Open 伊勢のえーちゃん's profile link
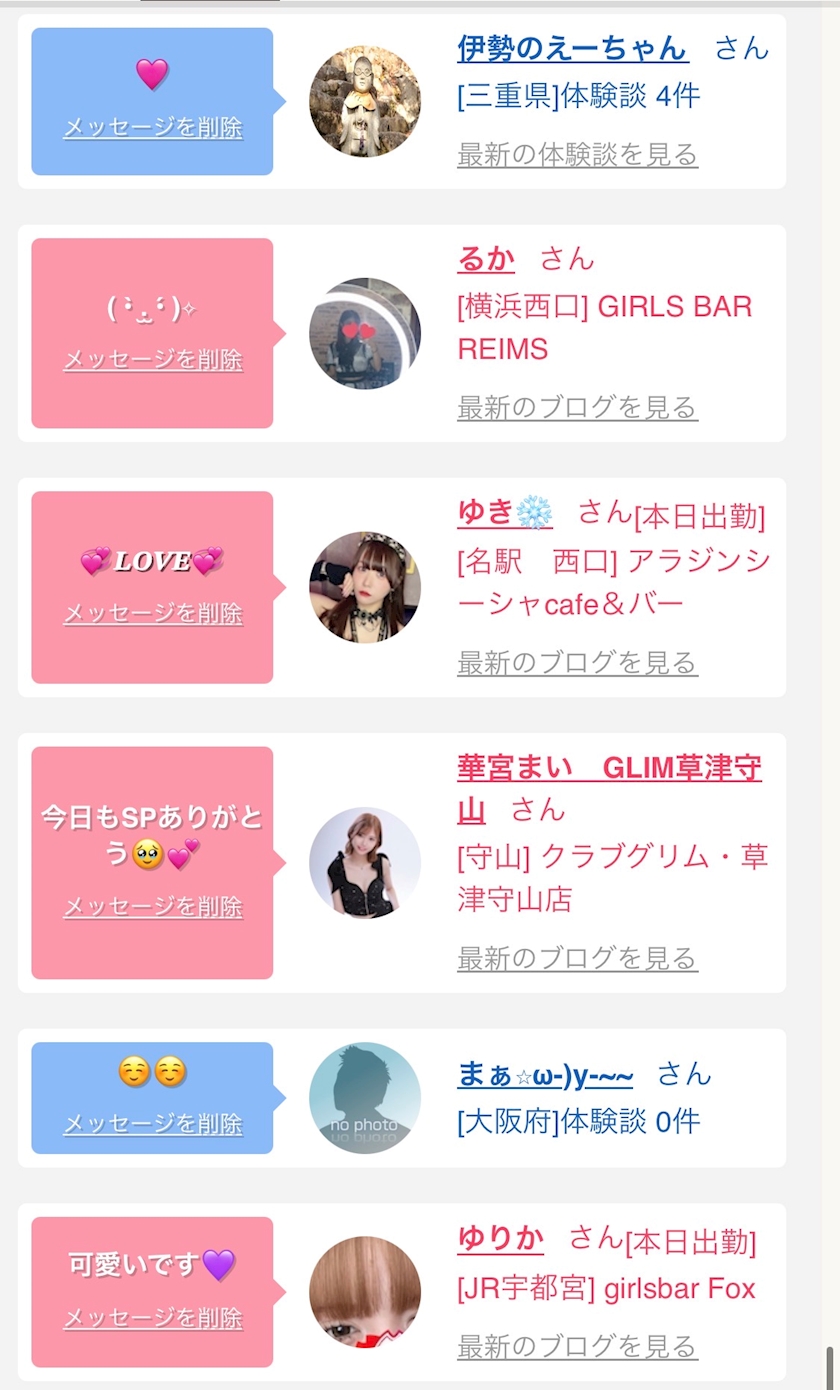The height and width of the screenshot is (1390, 840). click(572, 47)
